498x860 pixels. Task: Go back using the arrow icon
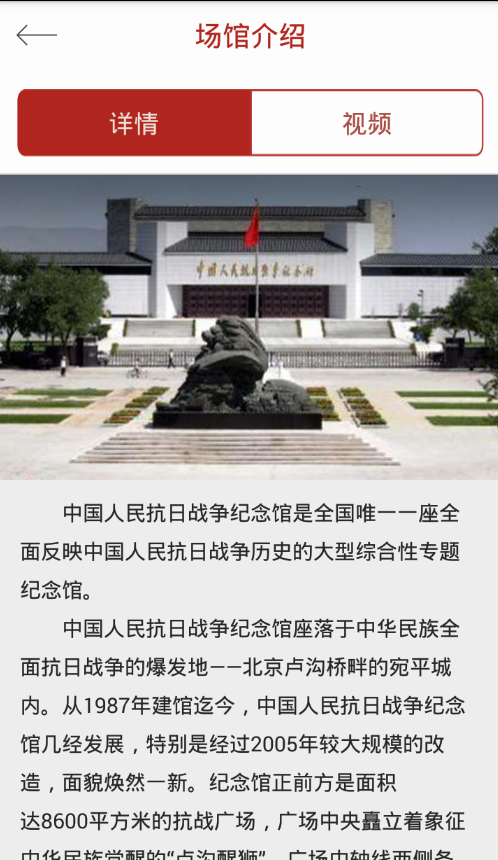(x=37, y=35)
